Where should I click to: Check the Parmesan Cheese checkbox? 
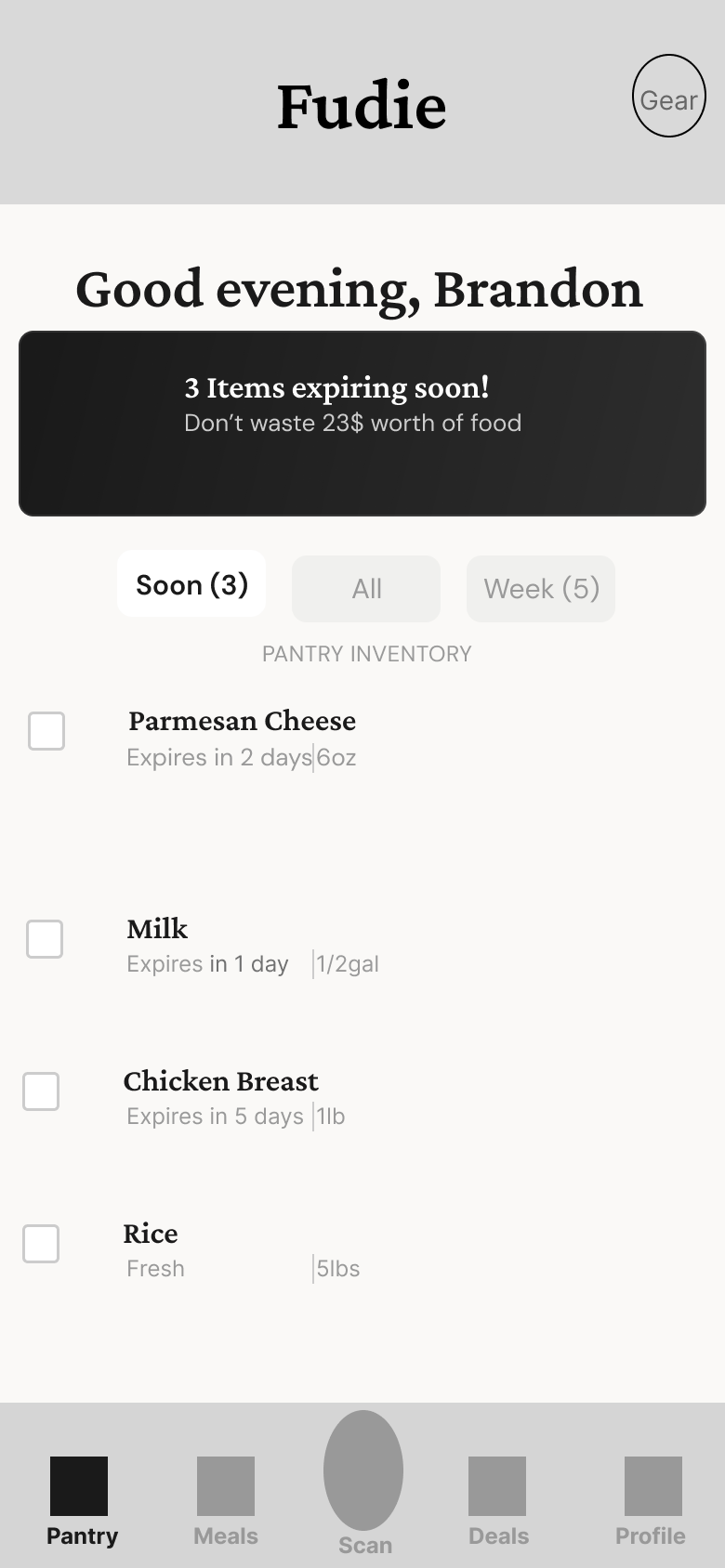(x=46, y=731)
